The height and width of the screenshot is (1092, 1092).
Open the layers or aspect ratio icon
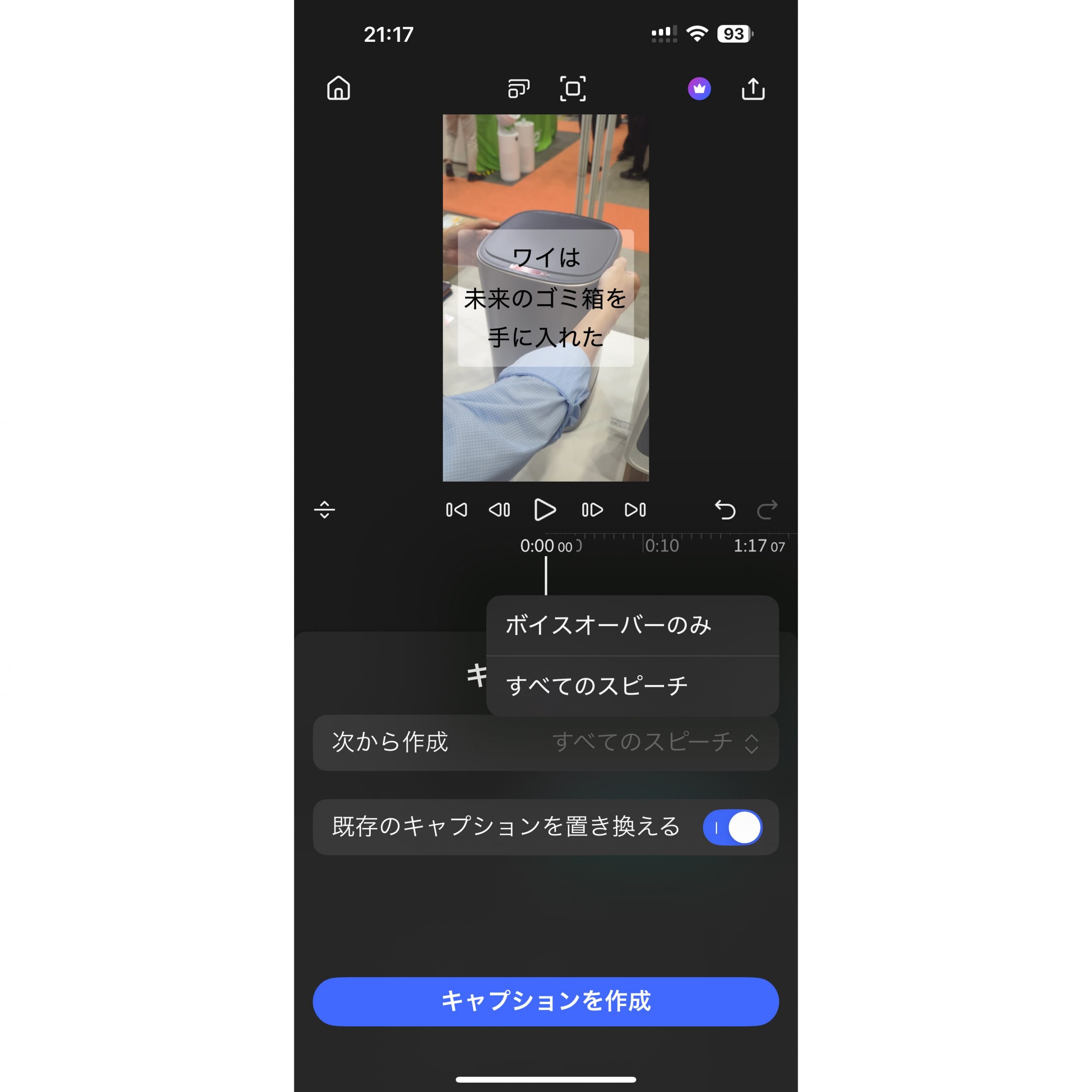(x=518, y=89)
